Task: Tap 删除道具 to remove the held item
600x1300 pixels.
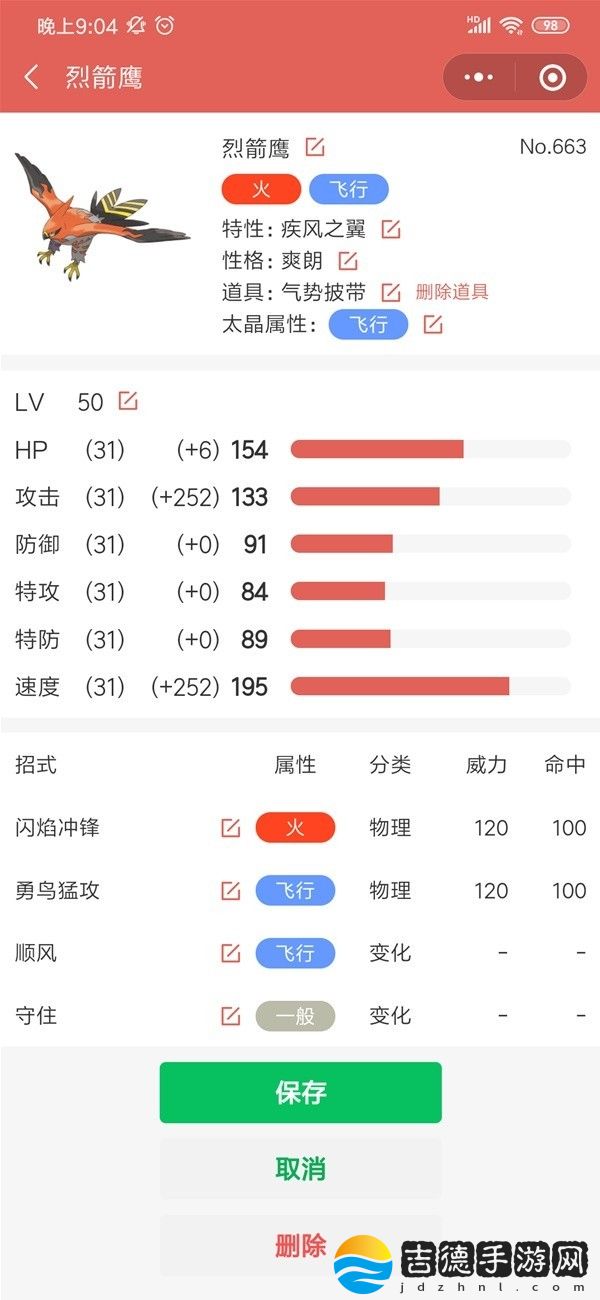Action: (x=452, y=292)
